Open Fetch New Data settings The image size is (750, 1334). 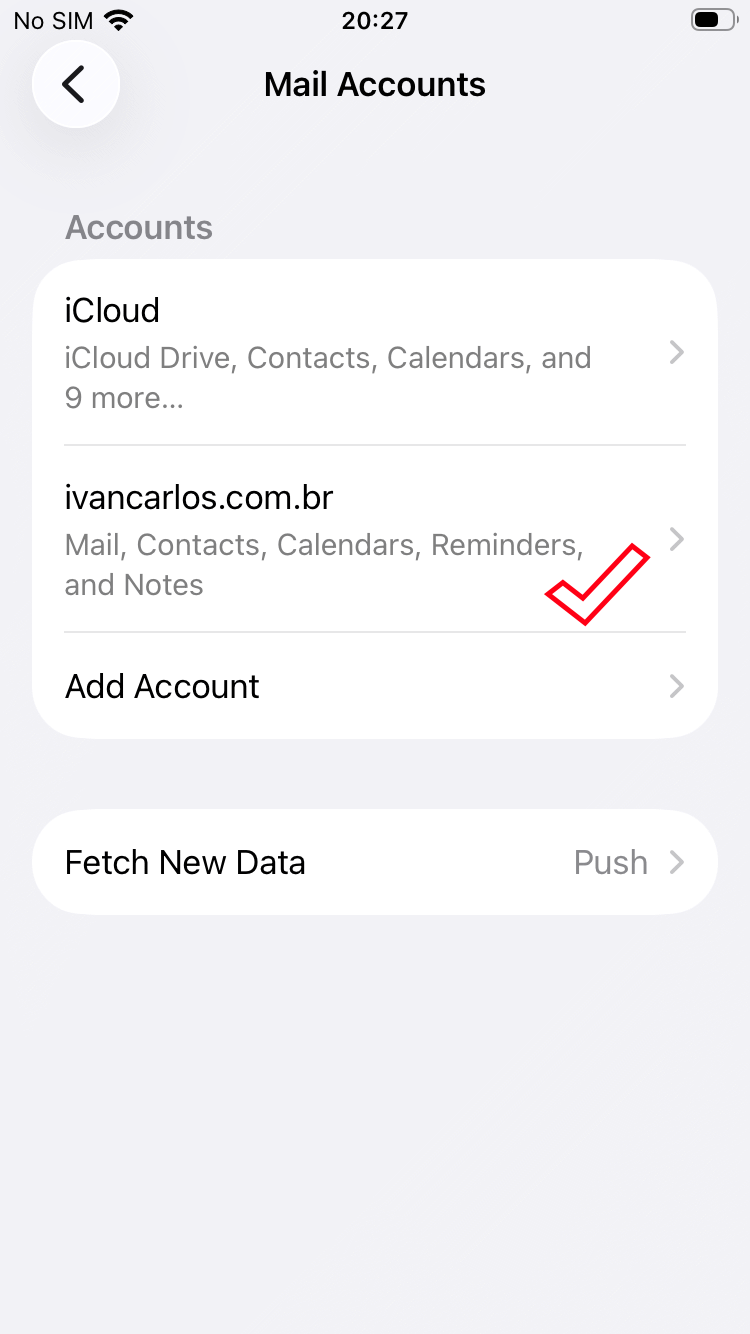click(374, 863)
